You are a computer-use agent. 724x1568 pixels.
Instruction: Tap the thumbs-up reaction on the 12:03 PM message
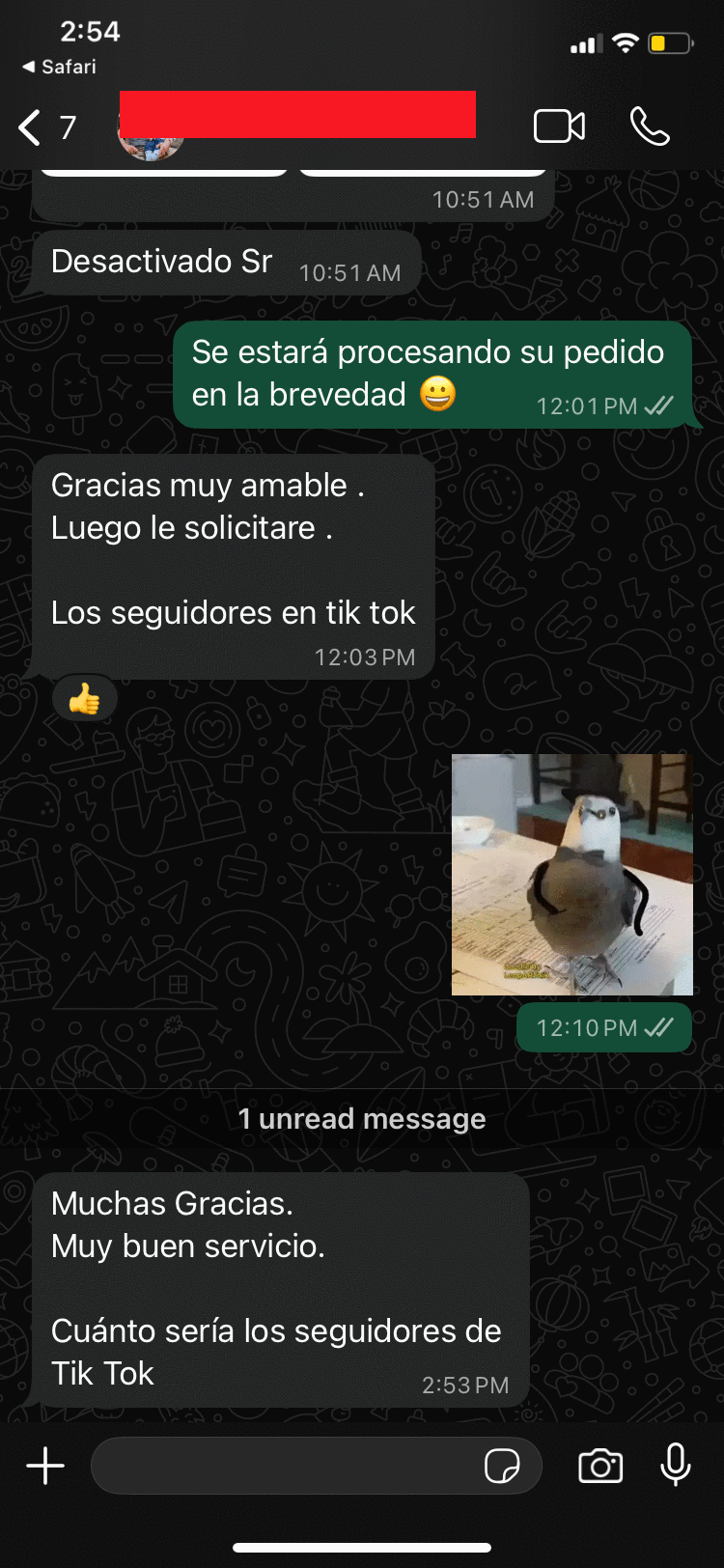click(85, 698)
